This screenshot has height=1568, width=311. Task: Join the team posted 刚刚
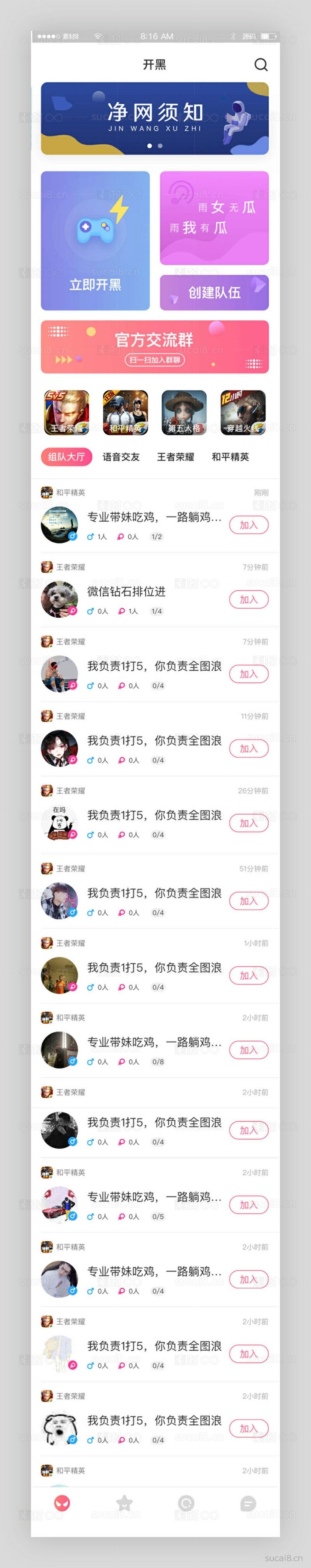[249, 525]
